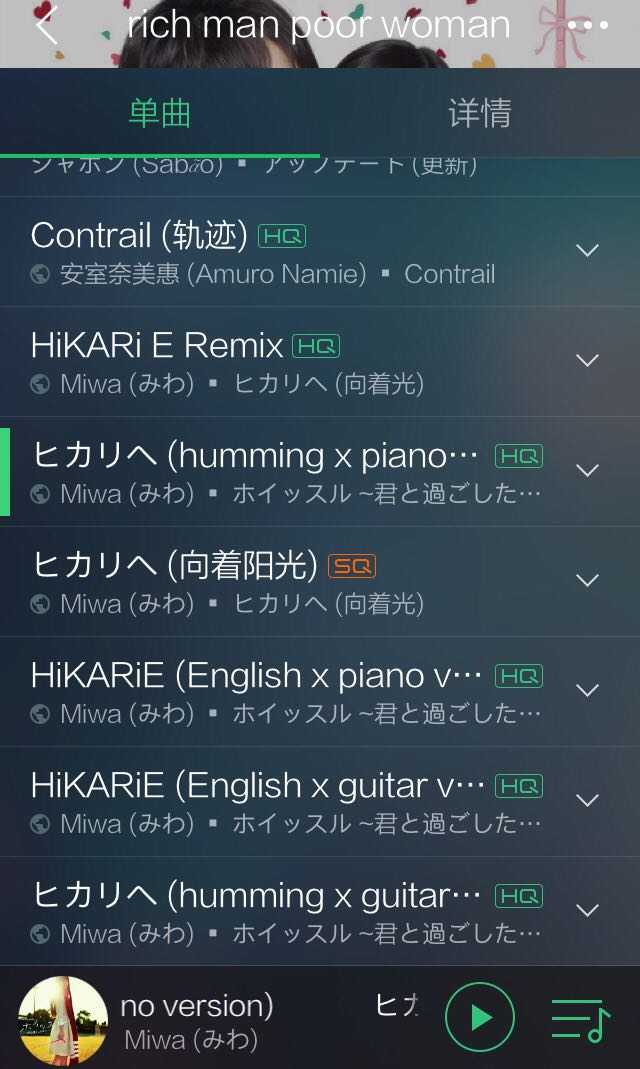Expand options for ヒカリへ (向着阳光)
The height and width of the screenshot is (1069, 640).
click(x=588, y=581)
